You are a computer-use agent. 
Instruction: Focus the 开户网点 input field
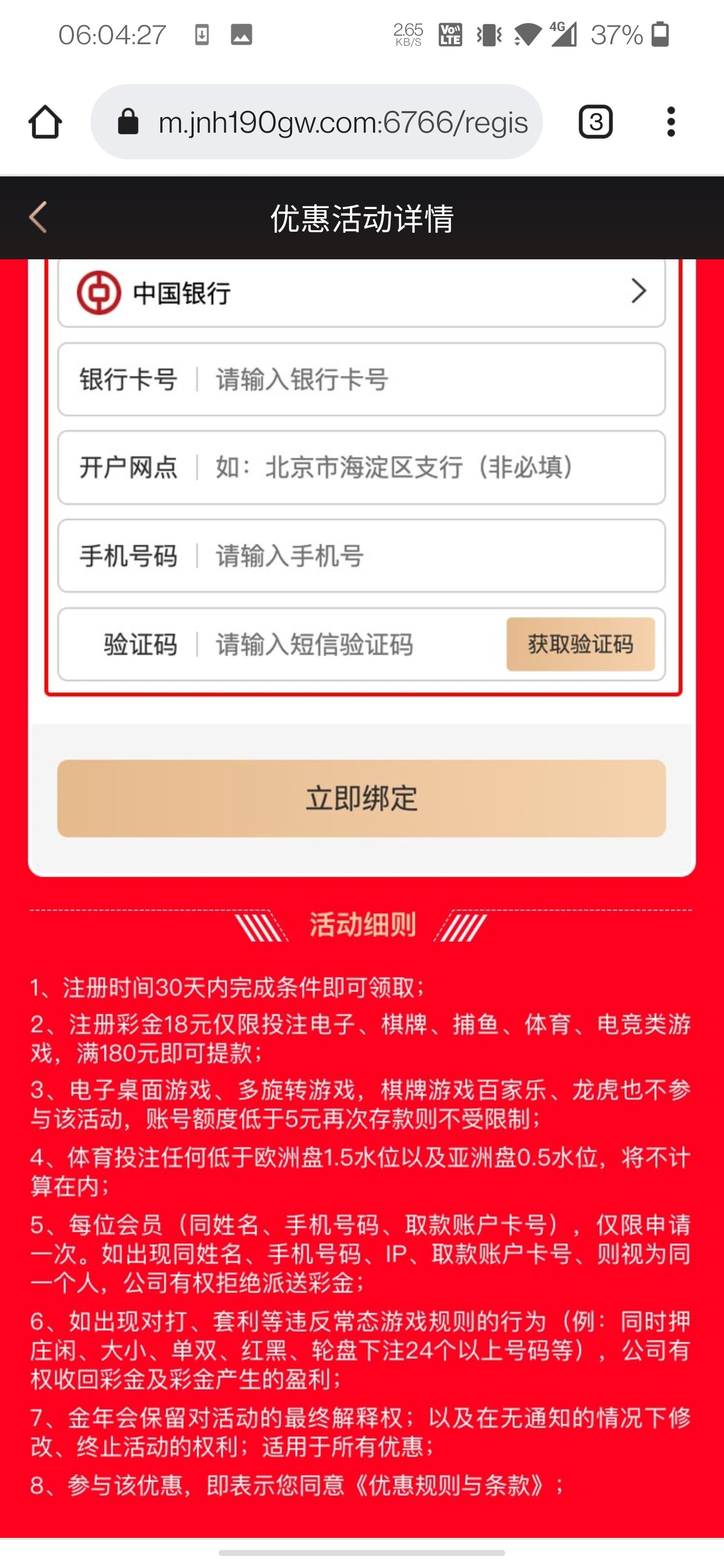pyautogui.click(x=426, y=467)
